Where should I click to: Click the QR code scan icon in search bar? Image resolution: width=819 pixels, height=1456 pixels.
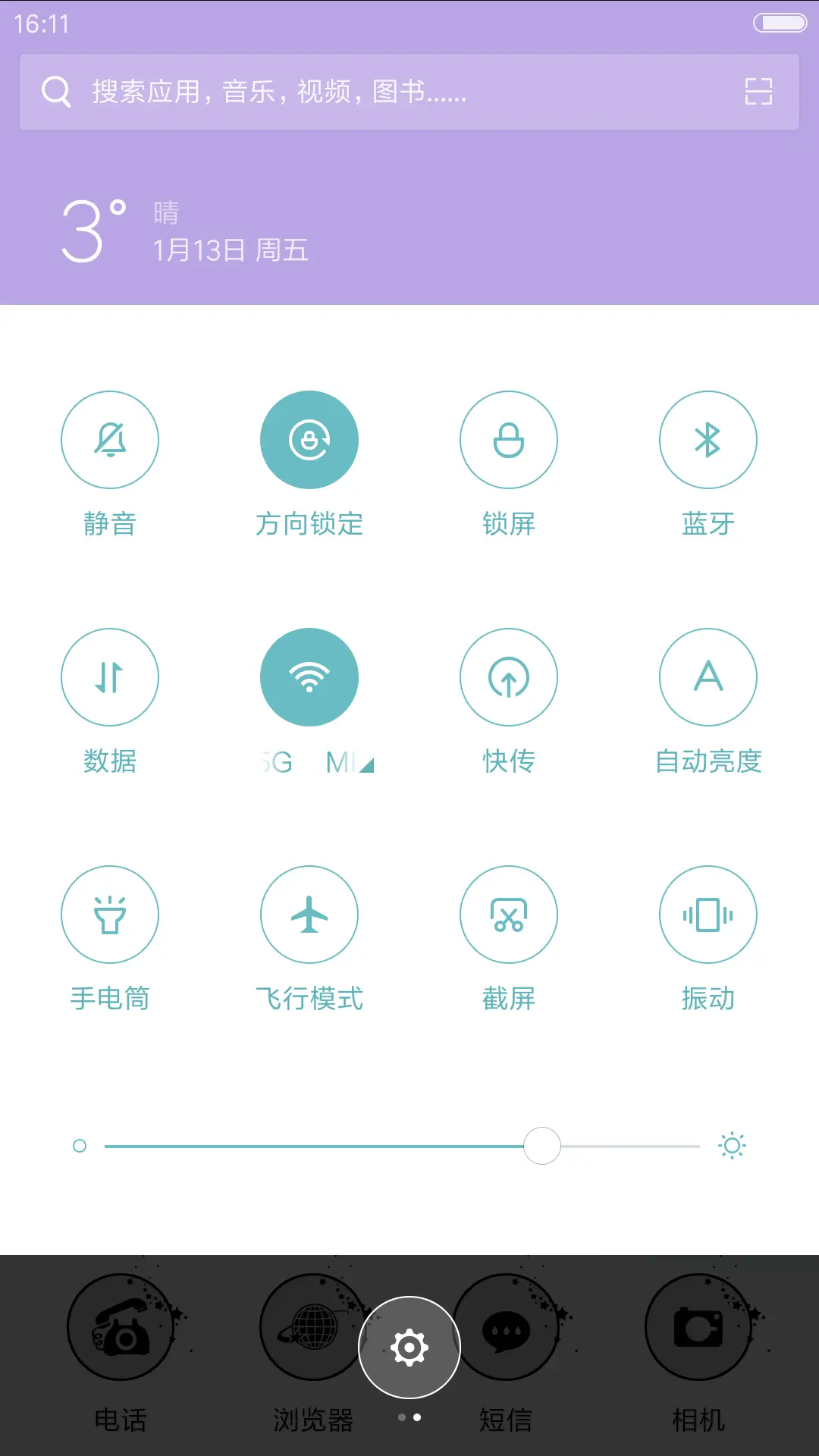[758, 91]
